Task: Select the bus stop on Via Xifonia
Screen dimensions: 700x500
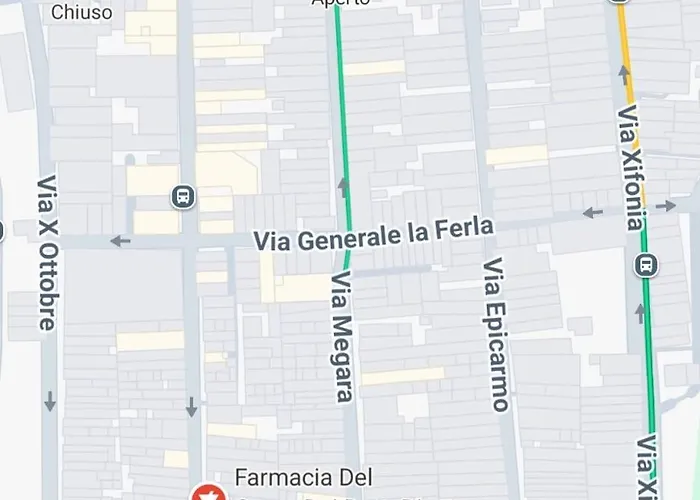Action: coord(646,265)
